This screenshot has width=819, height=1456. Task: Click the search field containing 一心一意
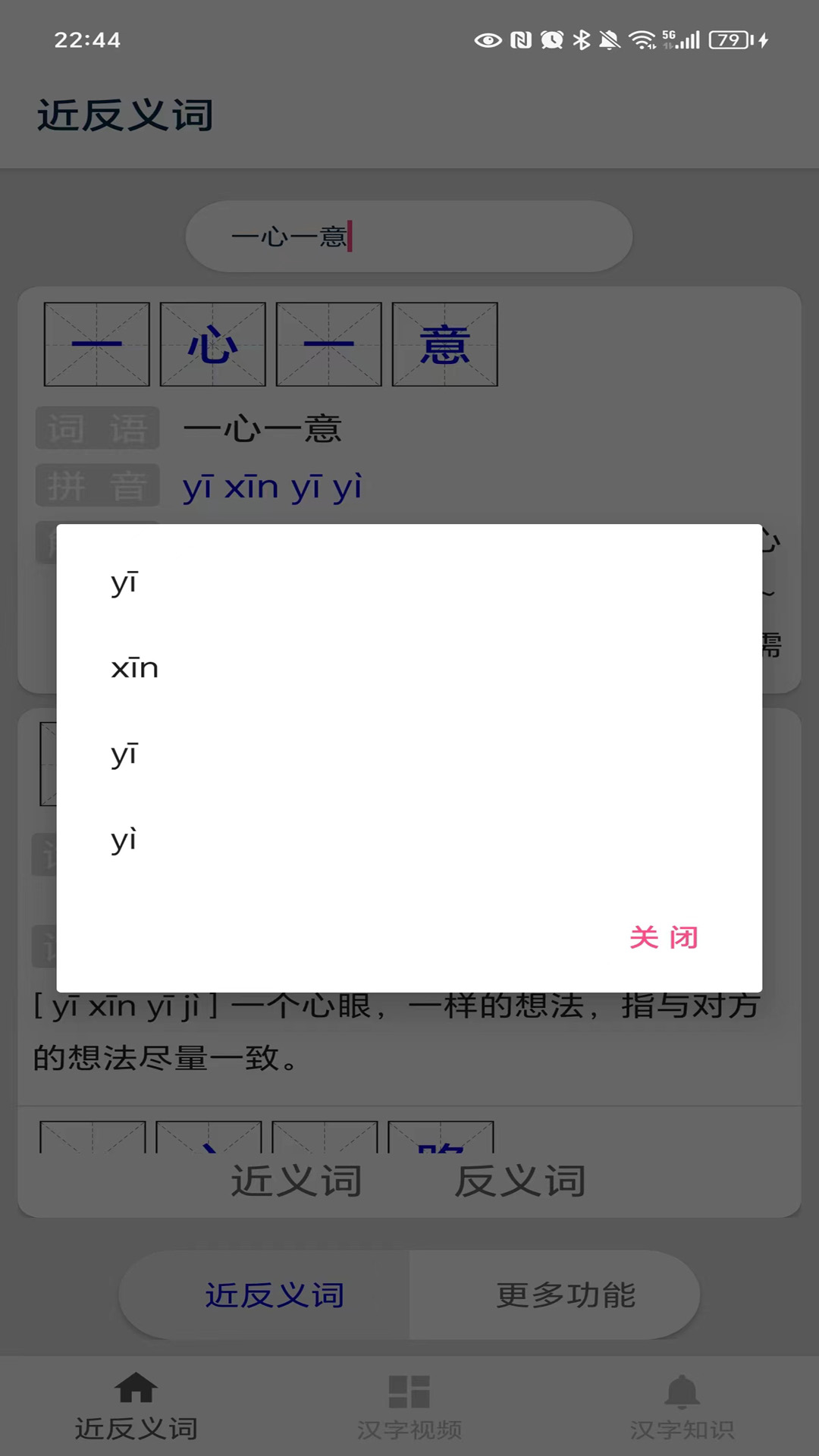[409, 236]
